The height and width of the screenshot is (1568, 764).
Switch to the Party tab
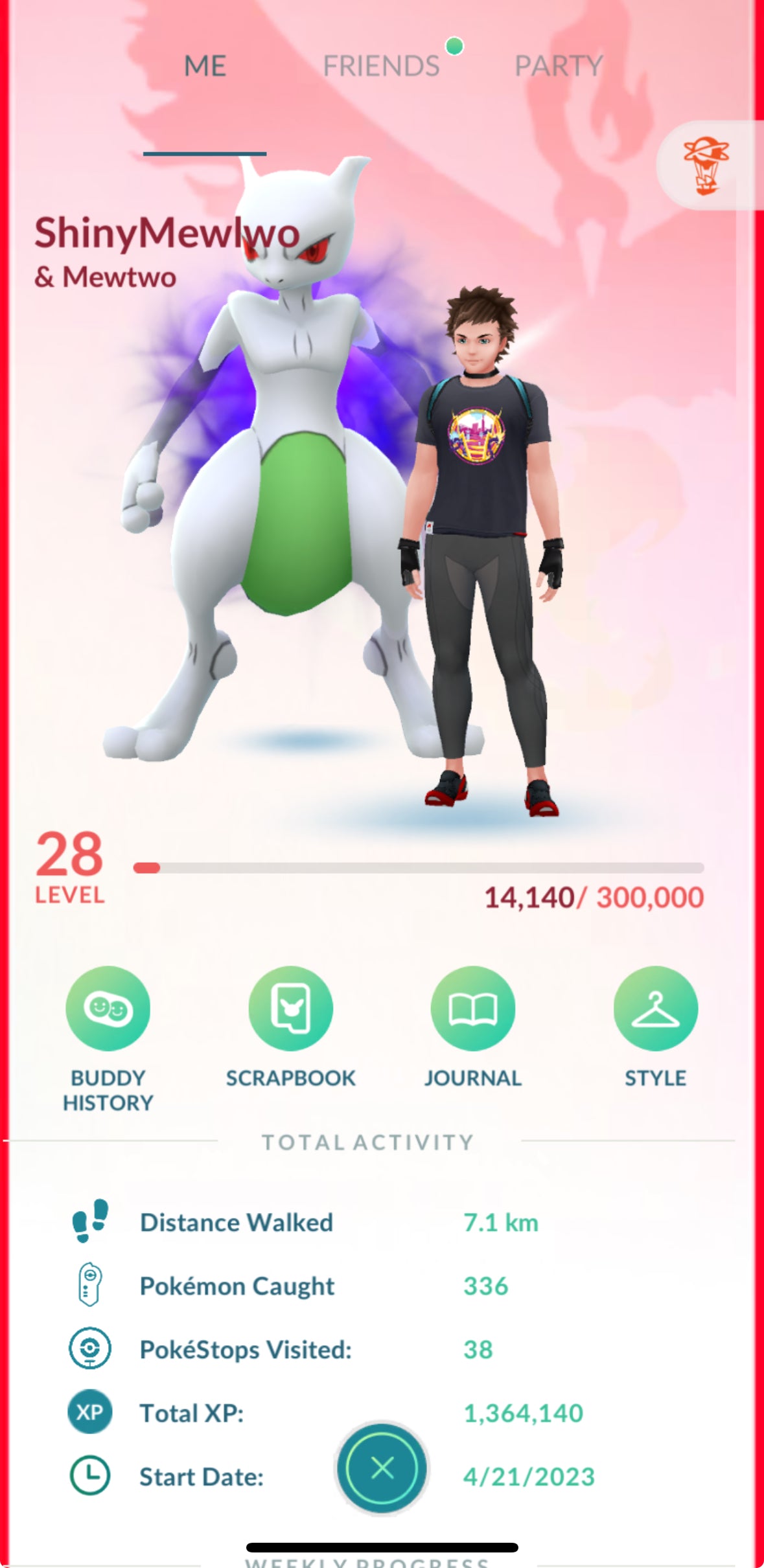click(x=559, y=66)
